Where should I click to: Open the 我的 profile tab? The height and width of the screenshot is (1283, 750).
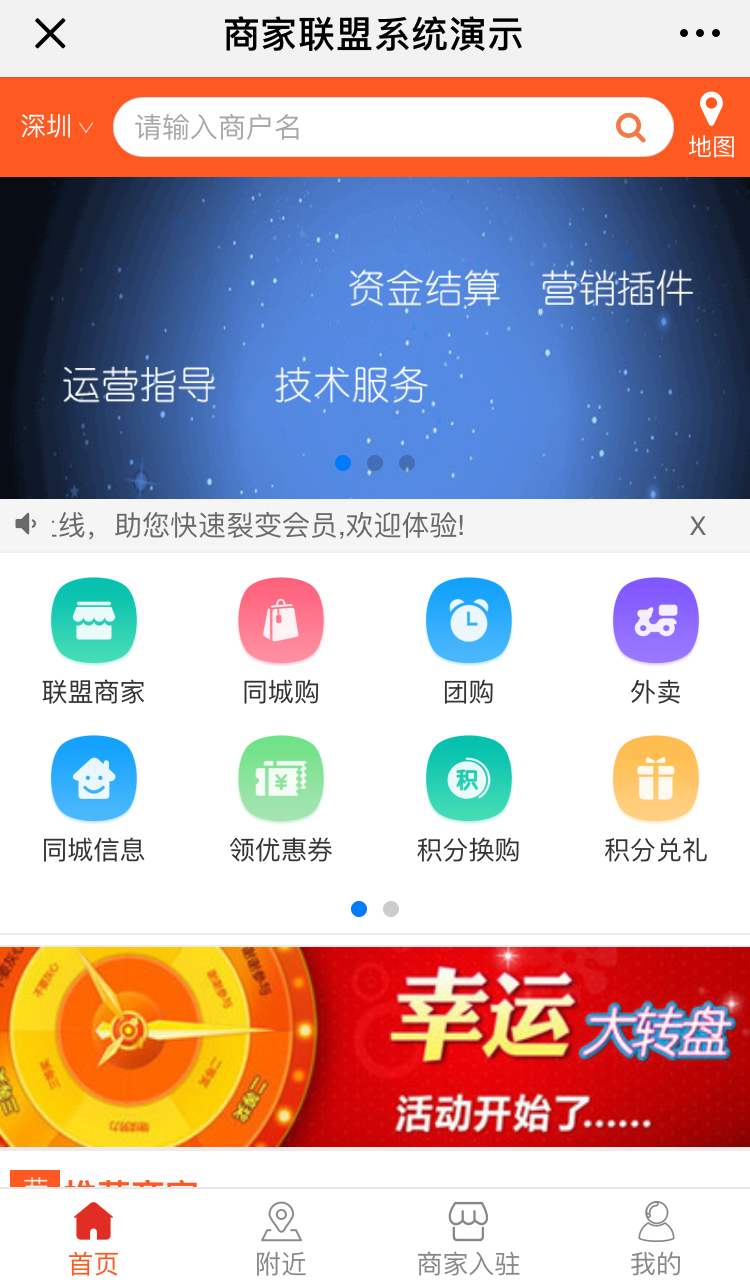[x=655, y=1239]
